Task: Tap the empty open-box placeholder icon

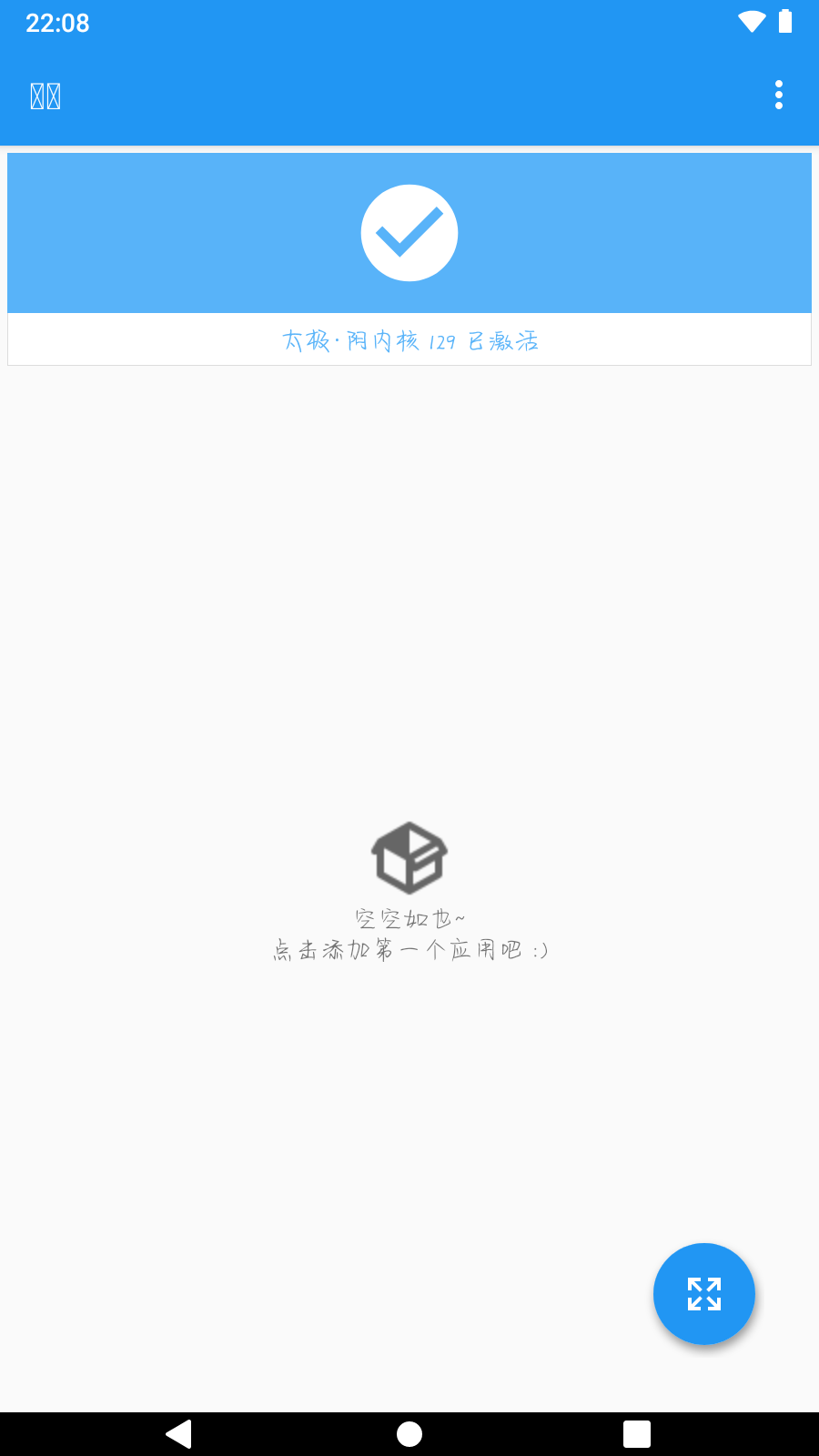Action: (409, 855)
